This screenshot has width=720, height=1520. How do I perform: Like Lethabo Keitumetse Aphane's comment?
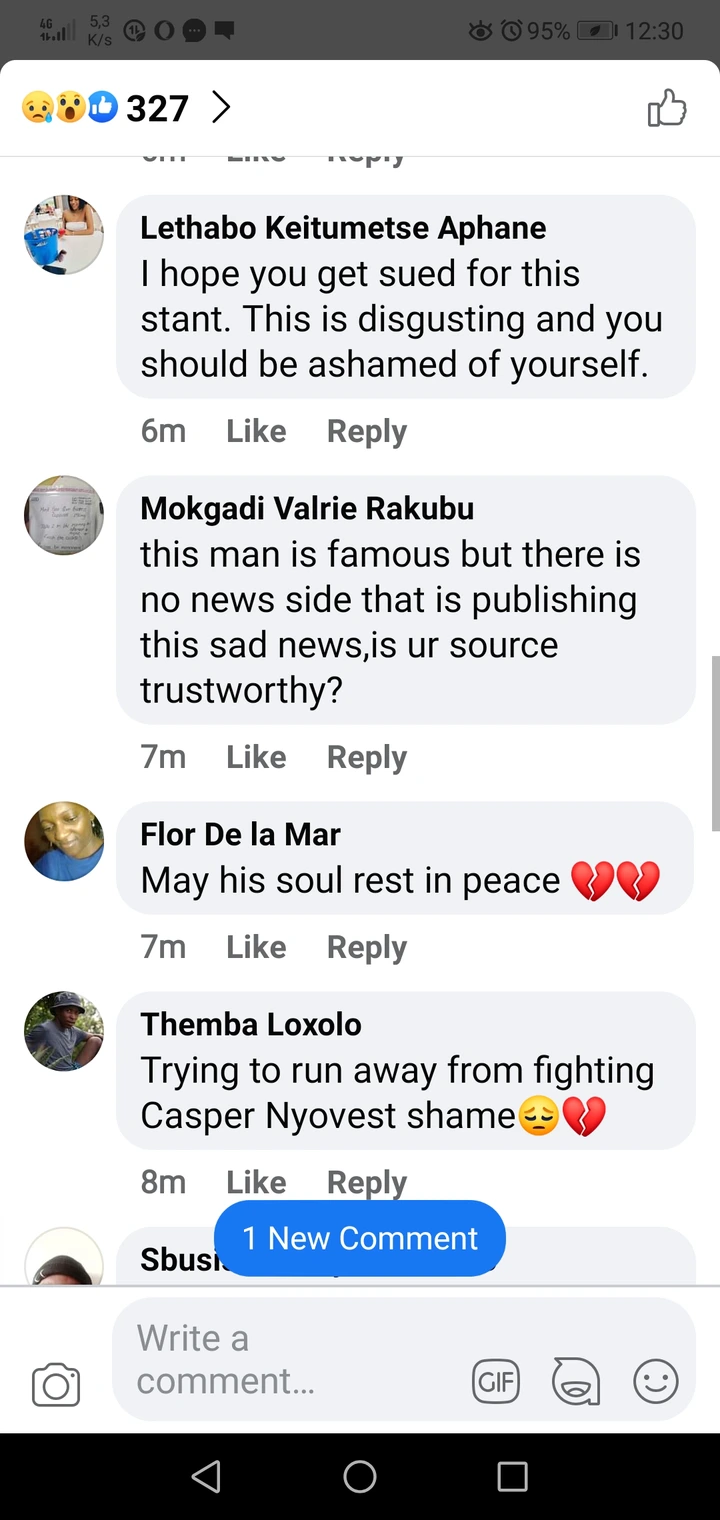click(256, 431)
